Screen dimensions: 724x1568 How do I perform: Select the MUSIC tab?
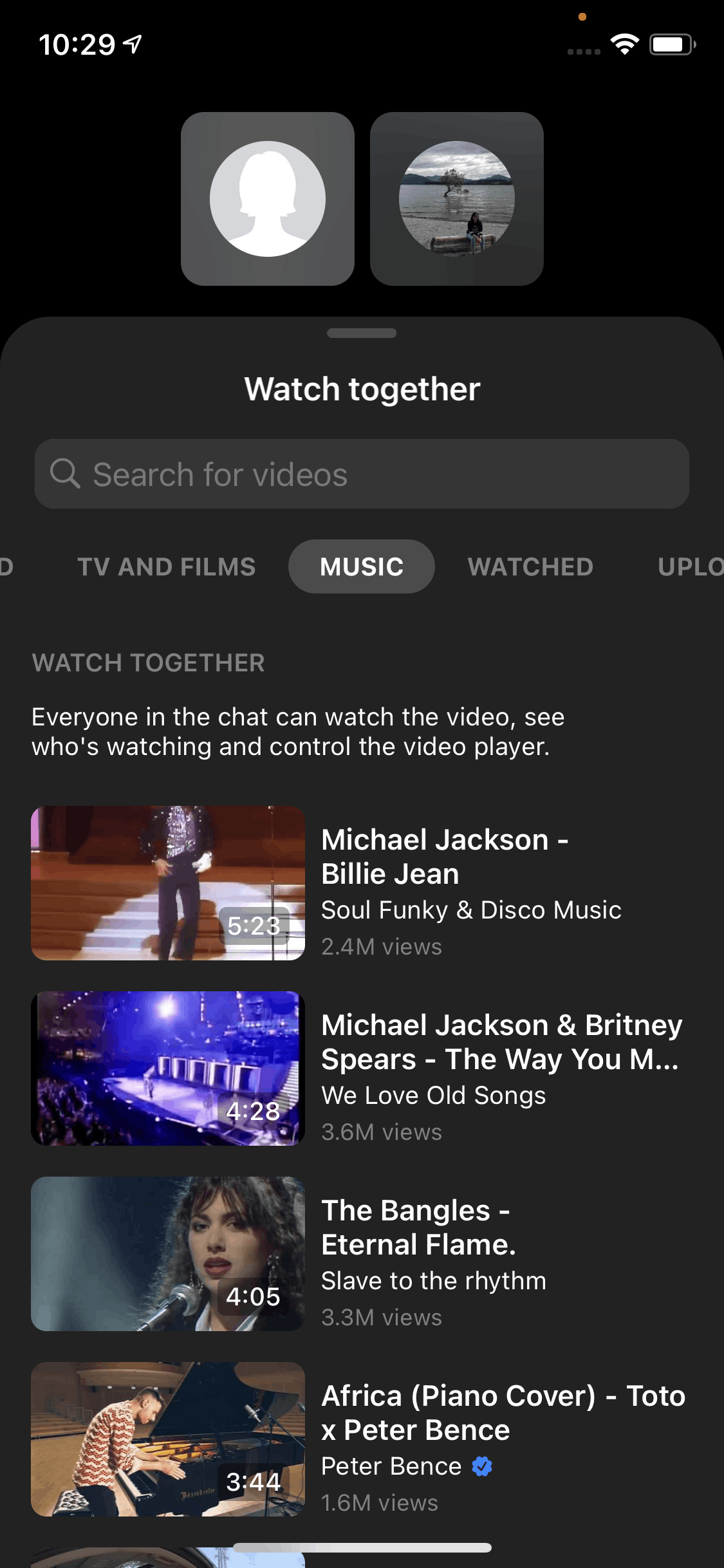362,566
